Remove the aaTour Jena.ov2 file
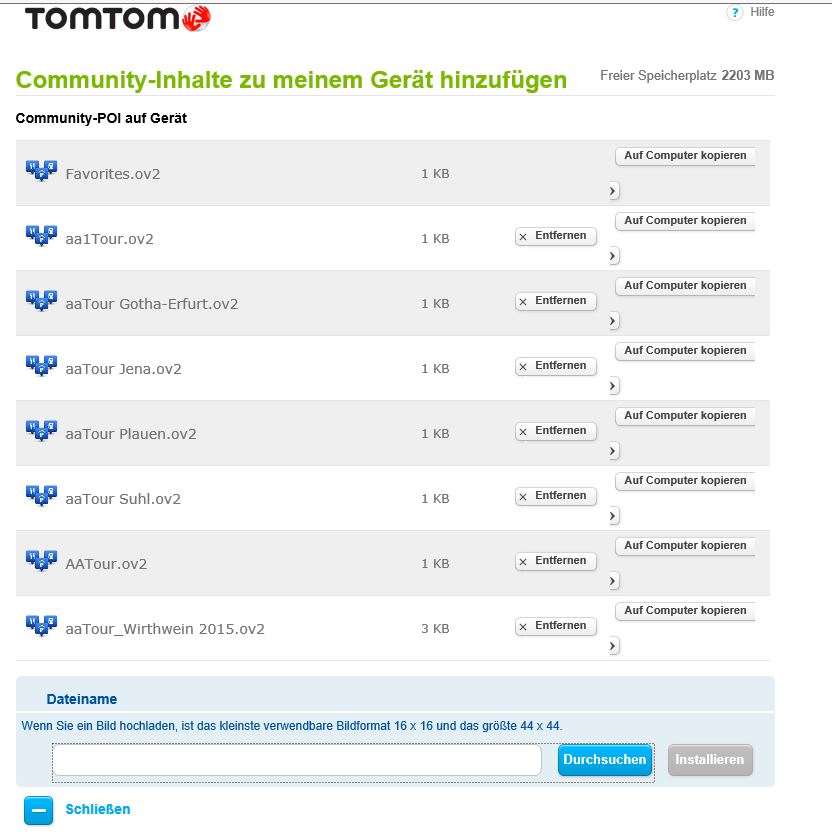Screen dimensions: 832x839 (x=556, y=366)
